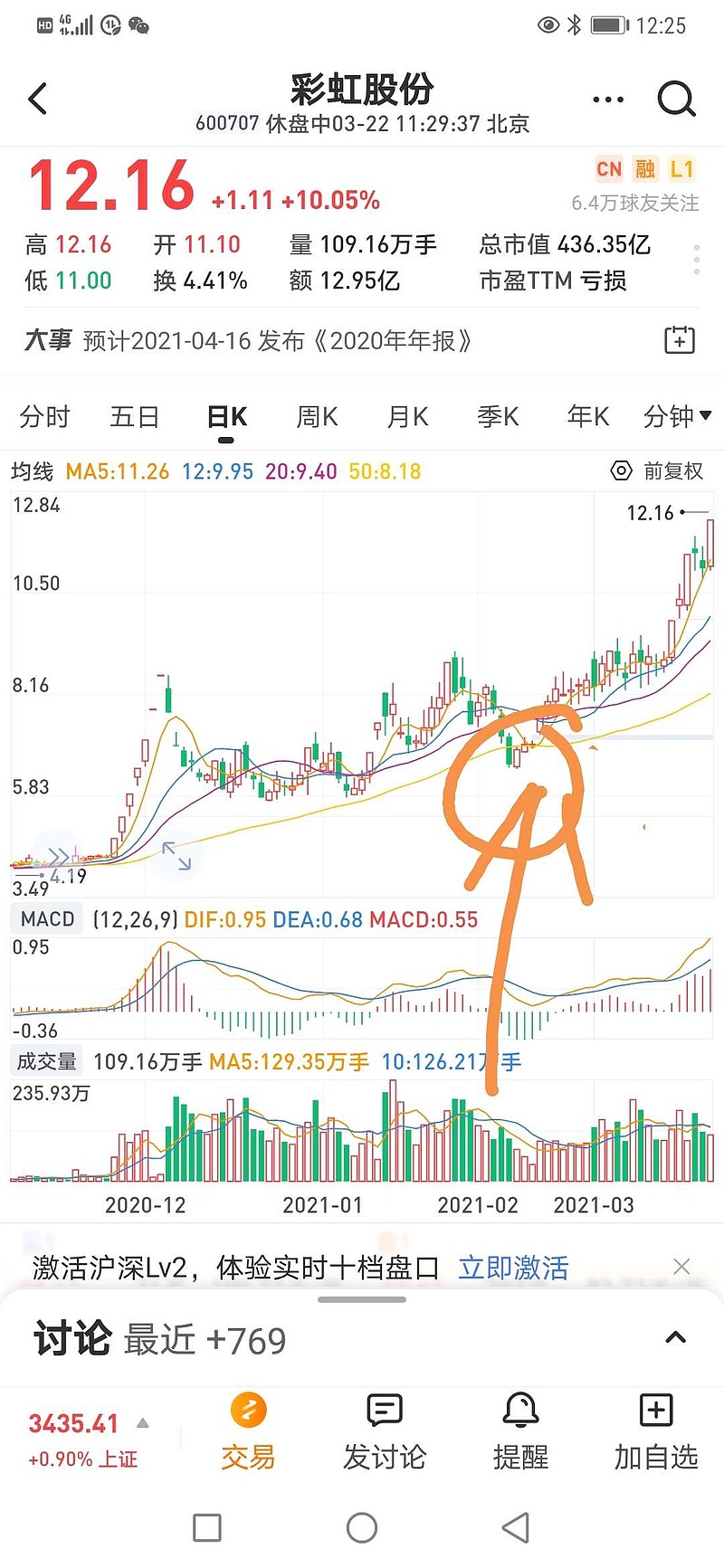Go back using the top-left arrow
This screenshot has height=1568, width=724.
tap(37, 99)
